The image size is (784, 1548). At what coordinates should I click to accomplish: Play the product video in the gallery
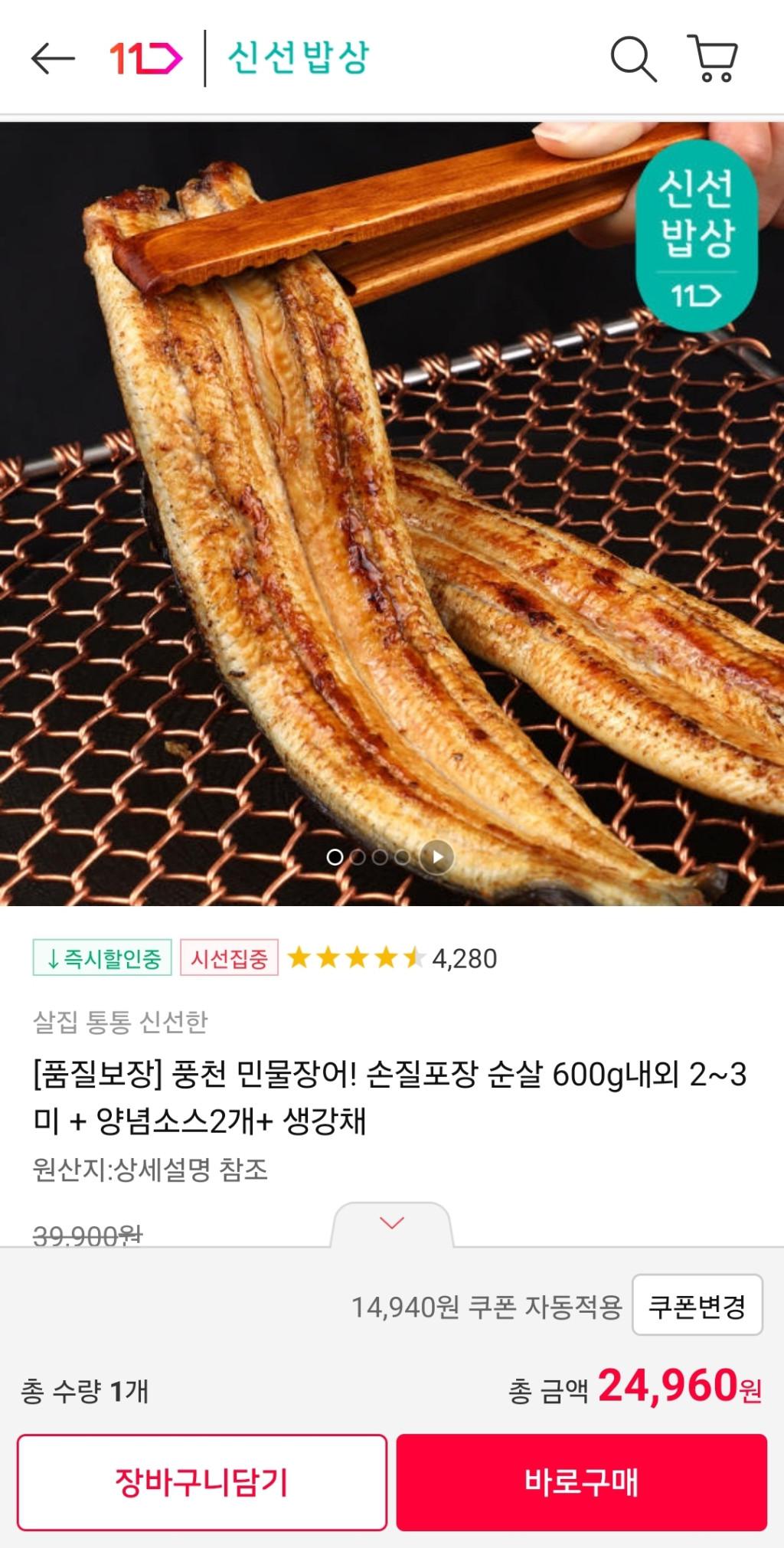coord(437,856)
